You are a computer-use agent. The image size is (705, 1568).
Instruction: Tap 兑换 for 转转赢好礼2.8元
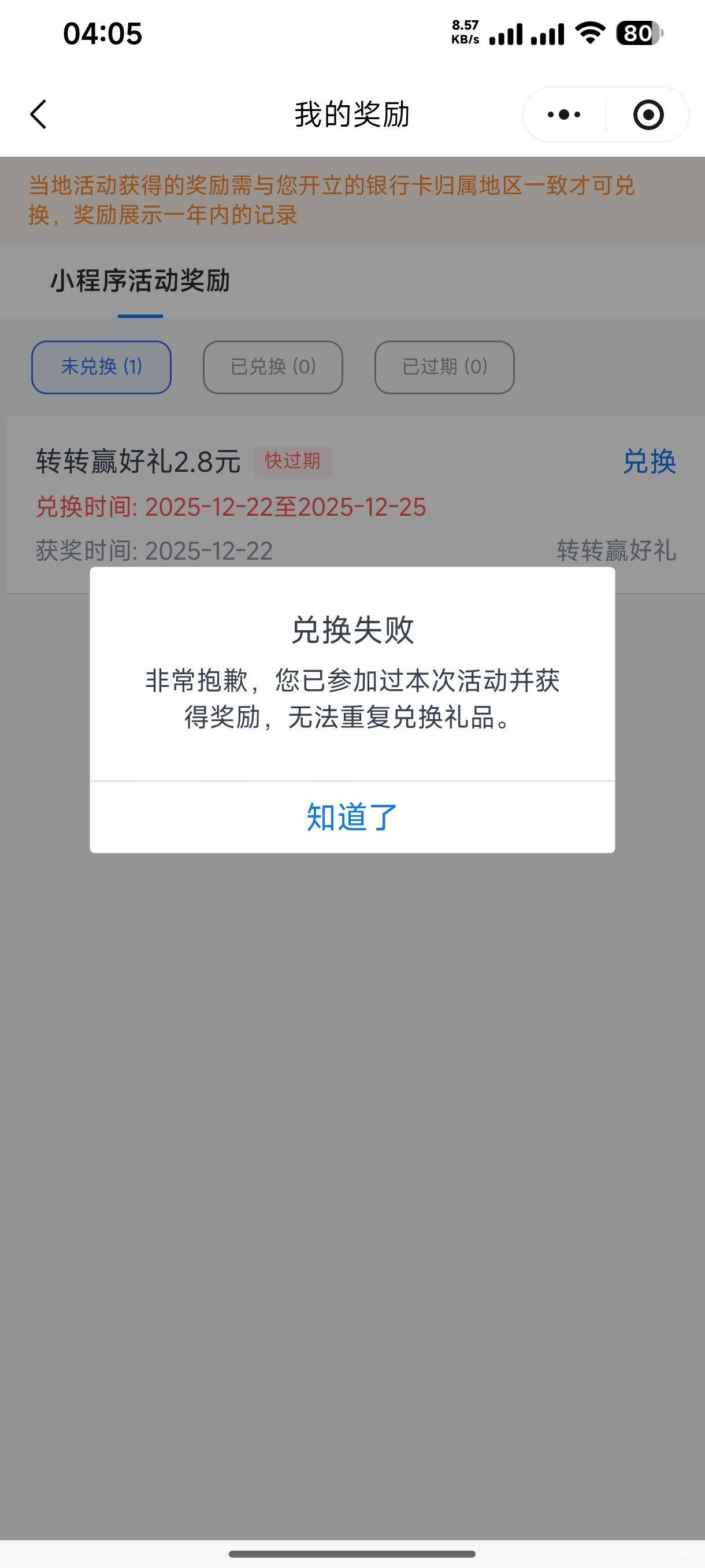click(649, 461)
